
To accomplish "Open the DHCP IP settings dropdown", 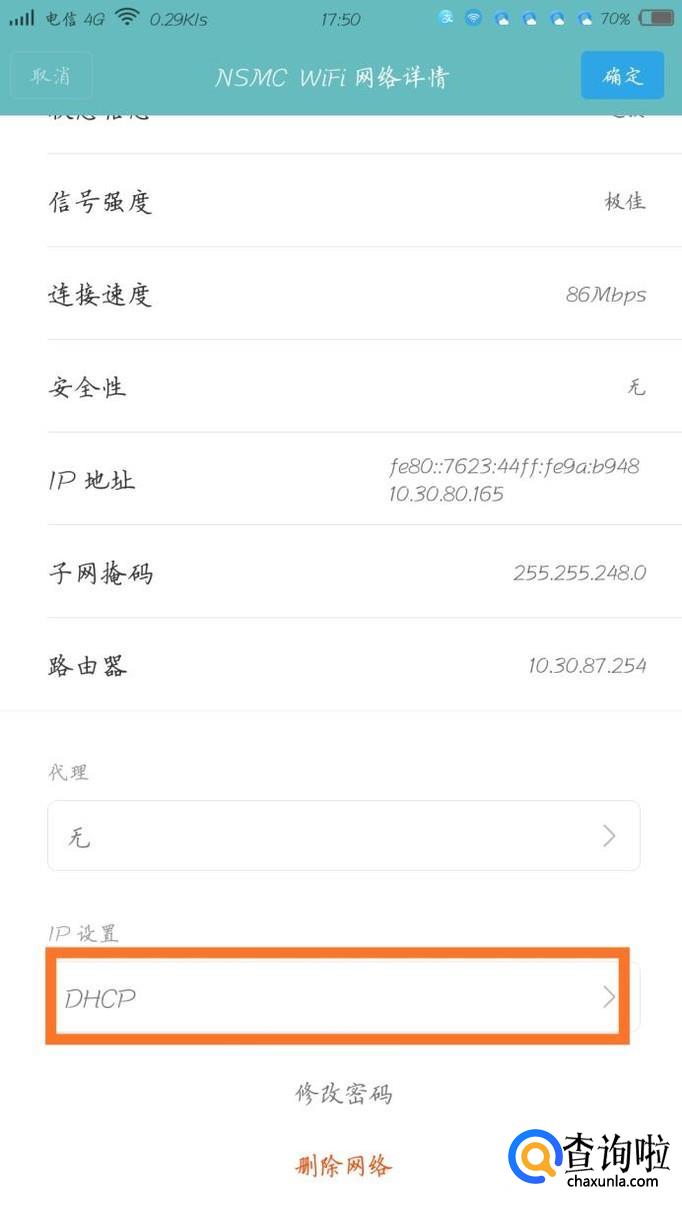I will tap(338, 997).
